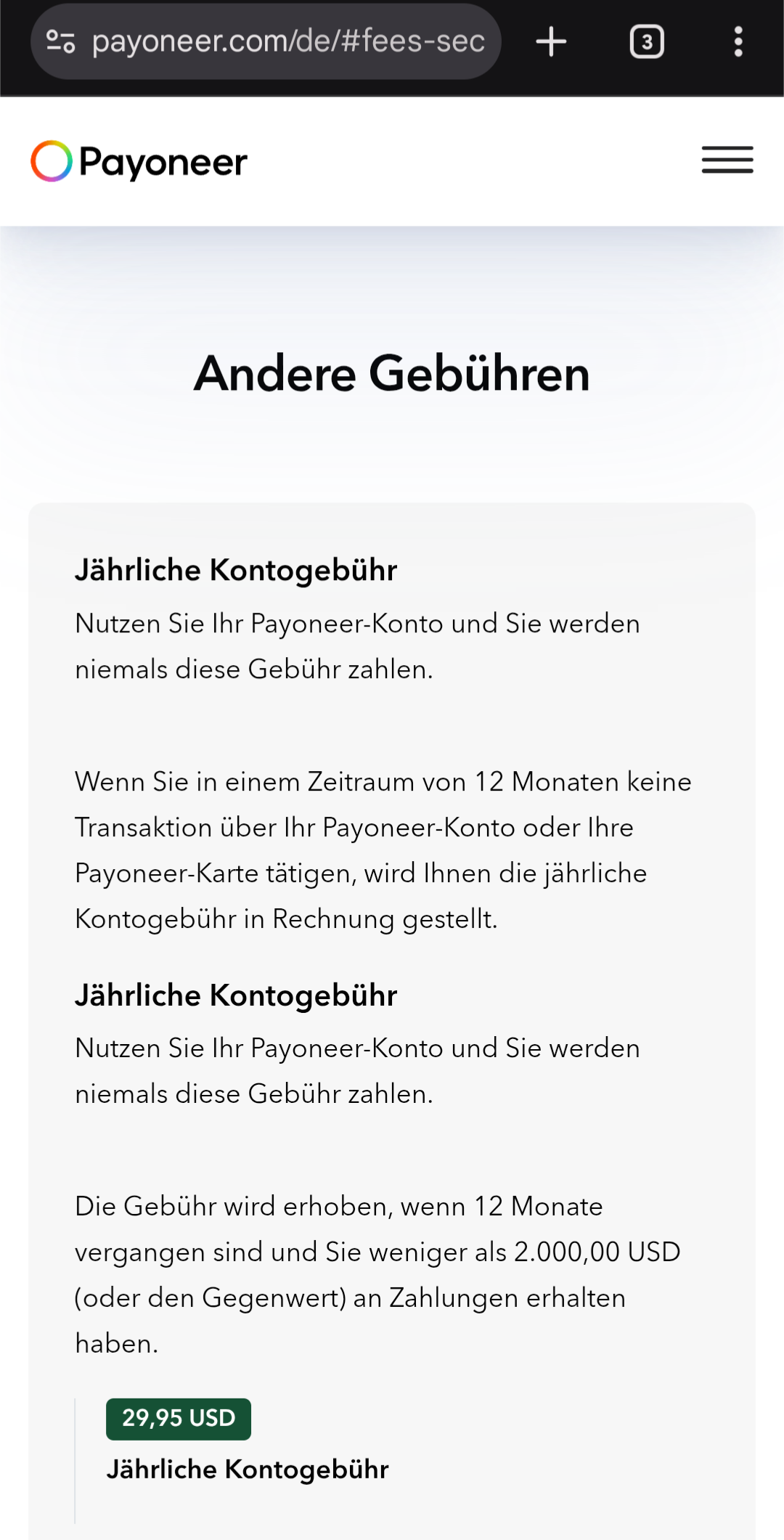Image resolution: width=784 pixels, height=1540 pixels.
Task: Open a new browser tab
Action: [551, 41]
